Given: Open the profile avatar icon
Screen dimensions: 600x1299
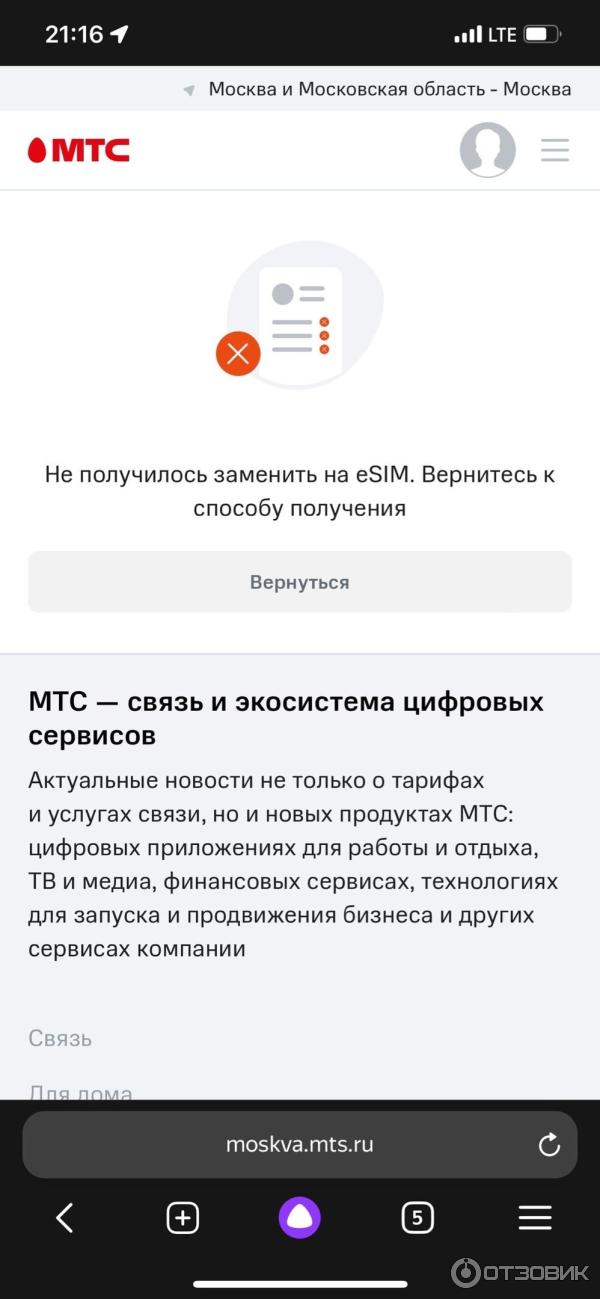Looking at the screenshot, I should (487, 150).
